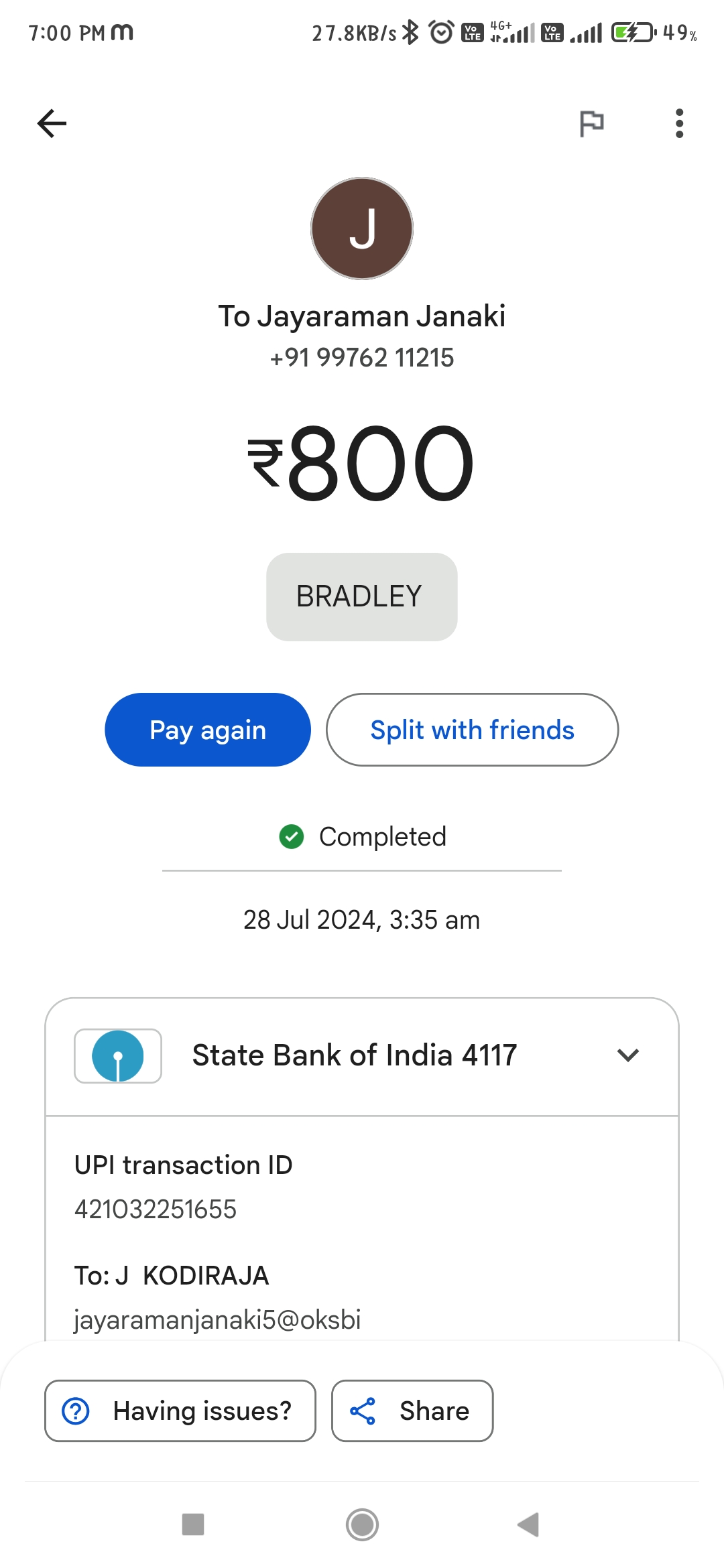Viewport: 724px width, 1568px height.
Task: Open the three-dot overflow menu
Action: [x=679, y=123]
